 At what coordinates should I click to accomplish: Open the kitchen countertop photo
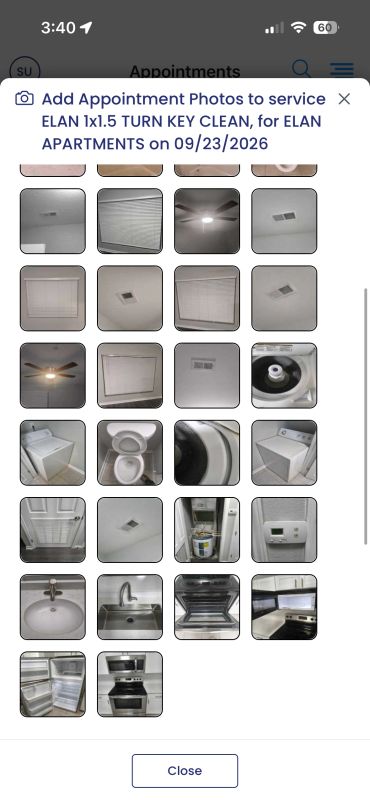point(284,607)
